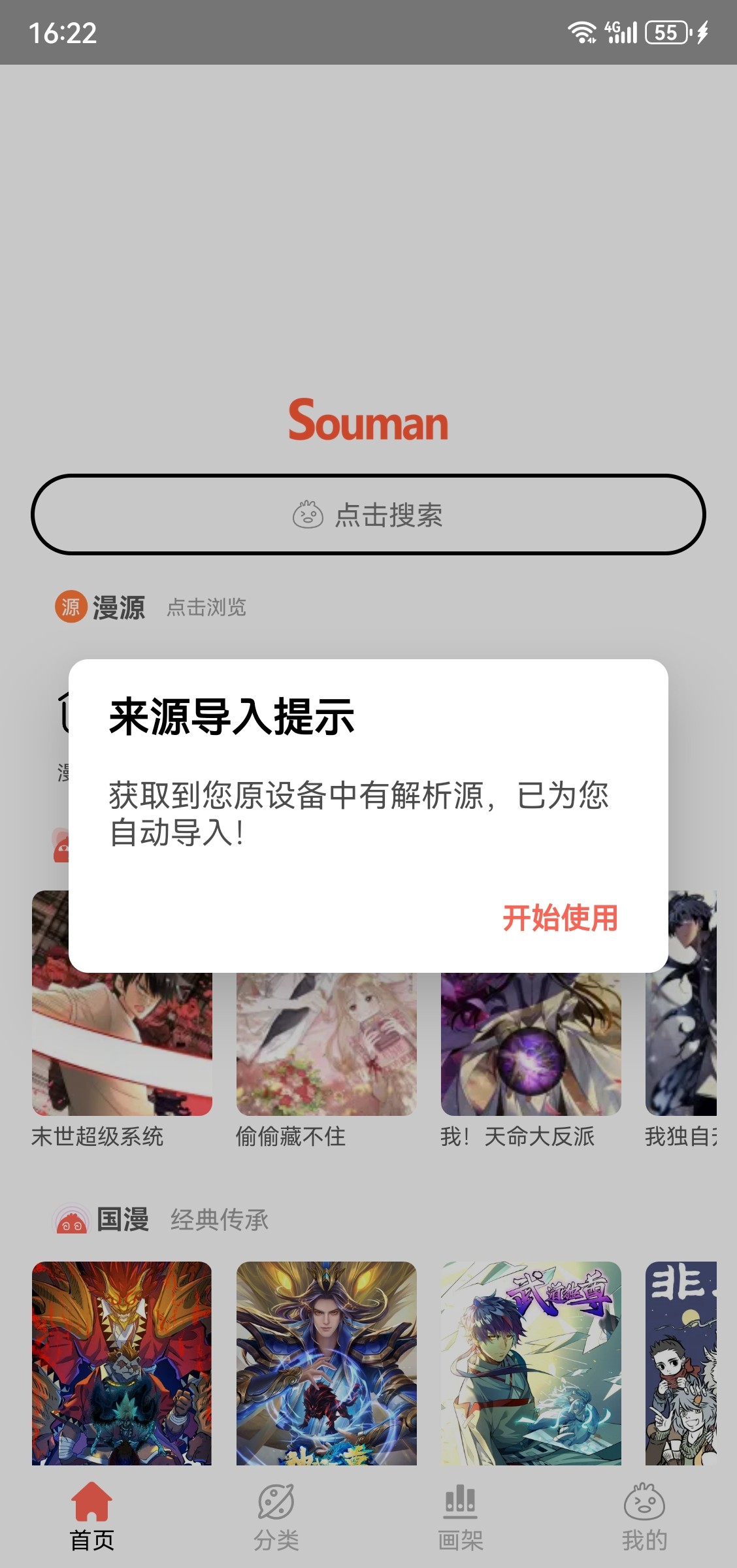
Task: Switch to the 画架 tab
Action: (x=461, y=1516)
